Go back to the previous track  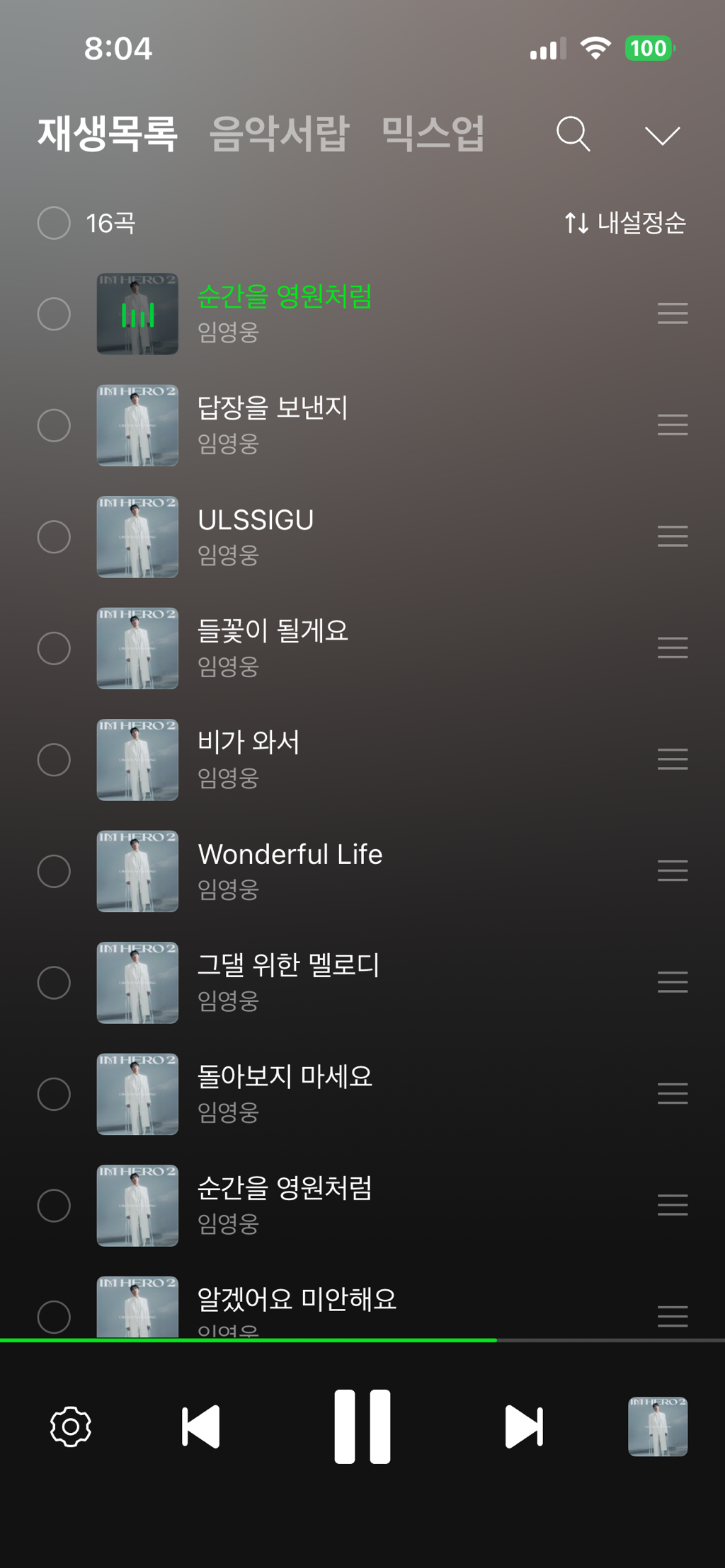click(201, 1426)
